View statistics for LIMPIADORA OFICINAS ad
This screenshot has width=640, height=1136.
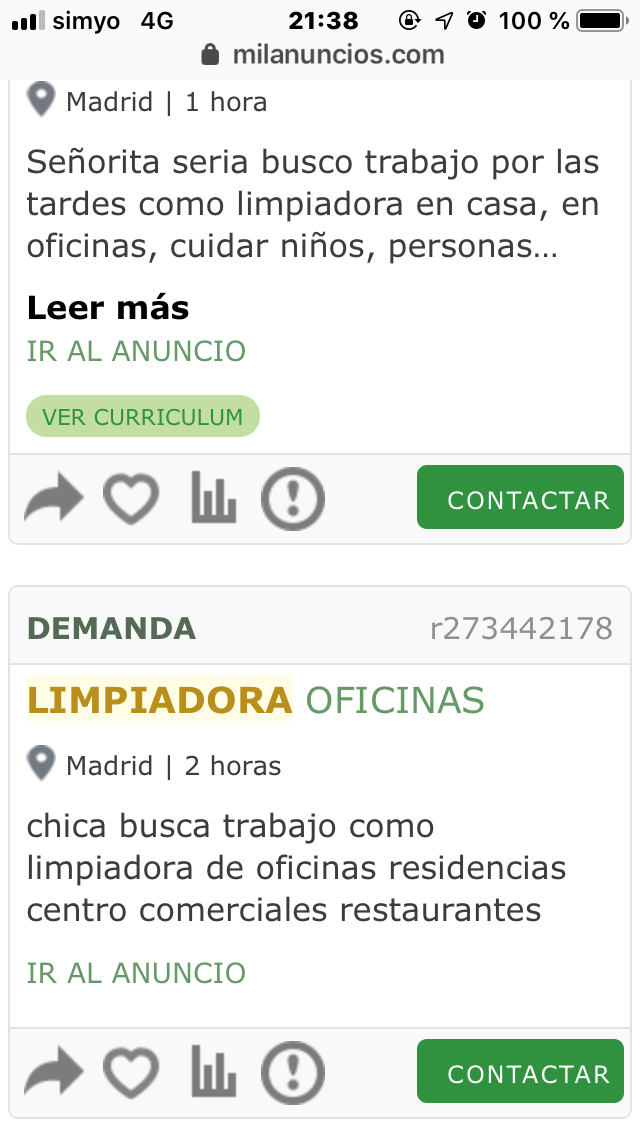(x=214, y=1072)
